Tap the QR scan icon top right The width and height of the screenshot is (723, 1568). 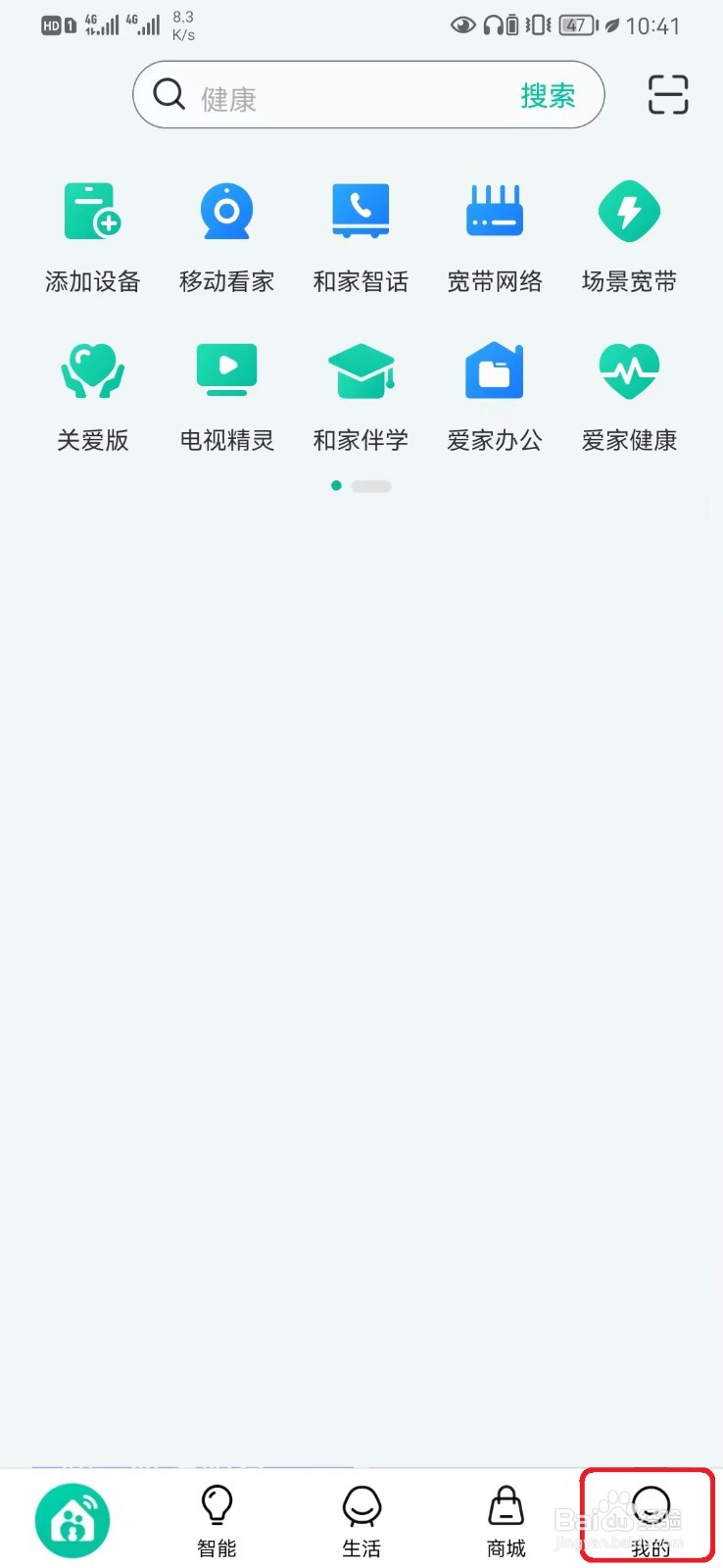(667, 95)
